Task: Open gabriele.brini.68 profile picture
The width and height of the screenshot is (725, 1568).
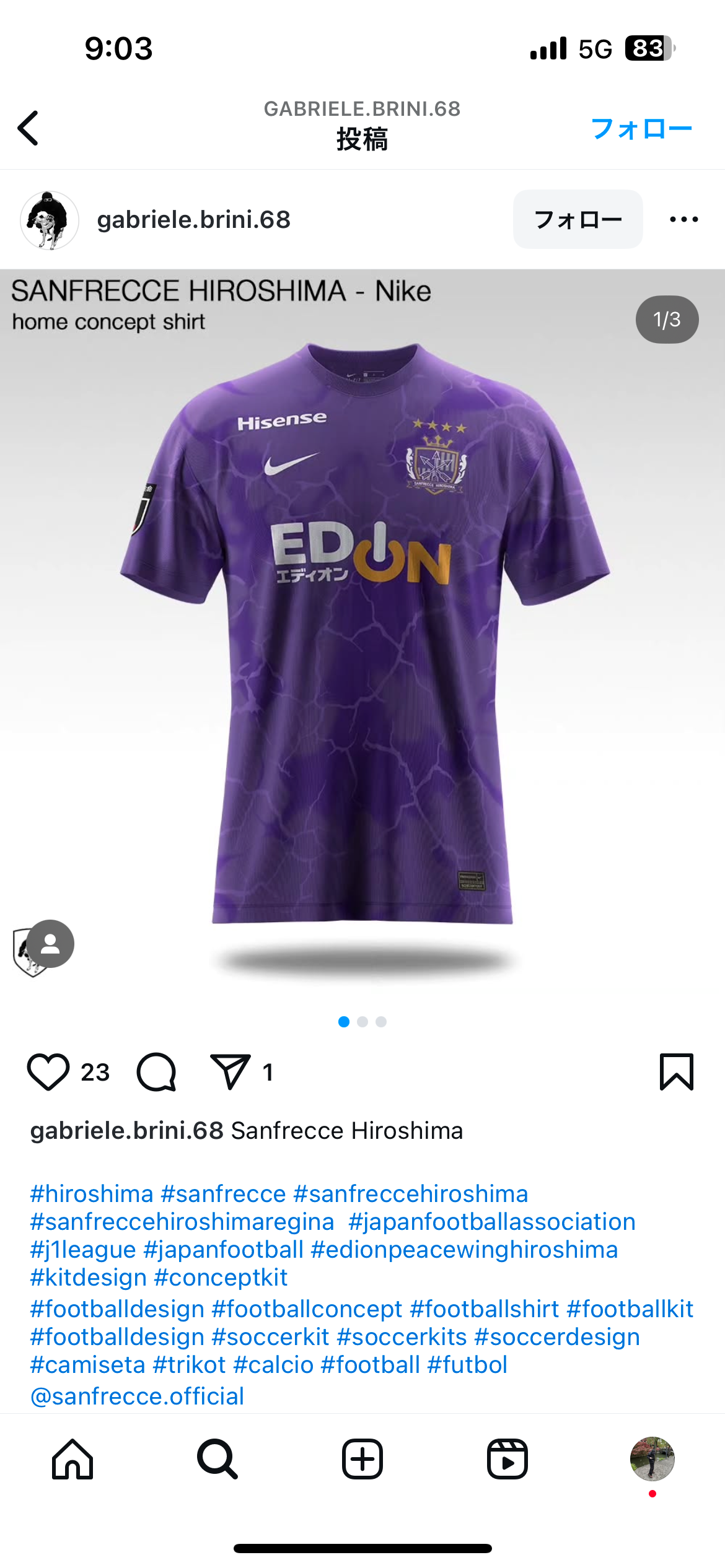Action: pyautogui.click(x=50, y=220)
